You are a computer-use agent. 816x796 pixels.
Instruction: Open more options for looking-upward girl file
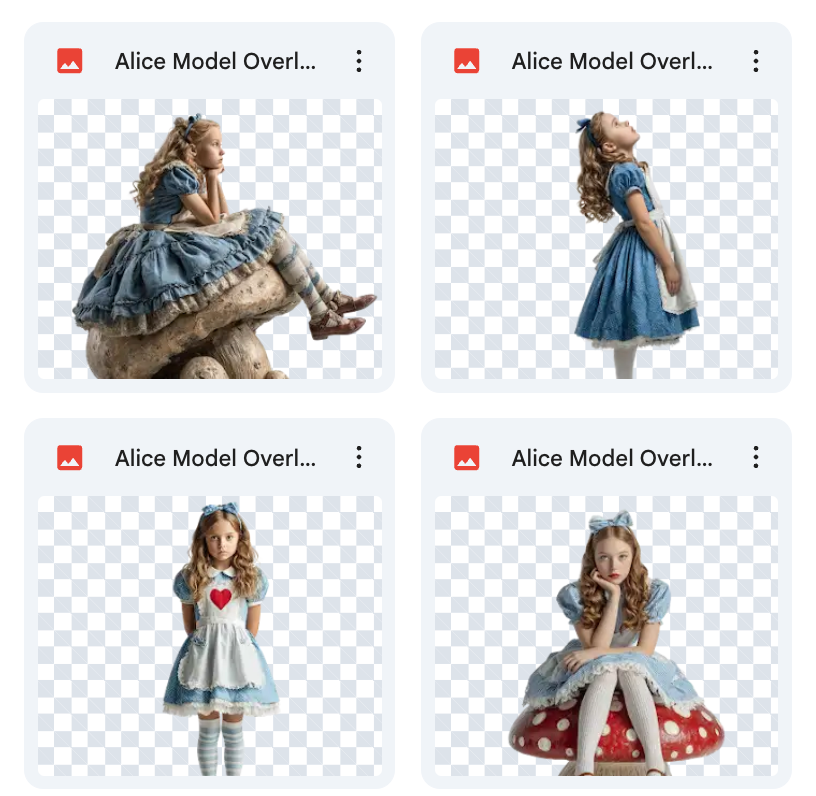coord(756,61)
